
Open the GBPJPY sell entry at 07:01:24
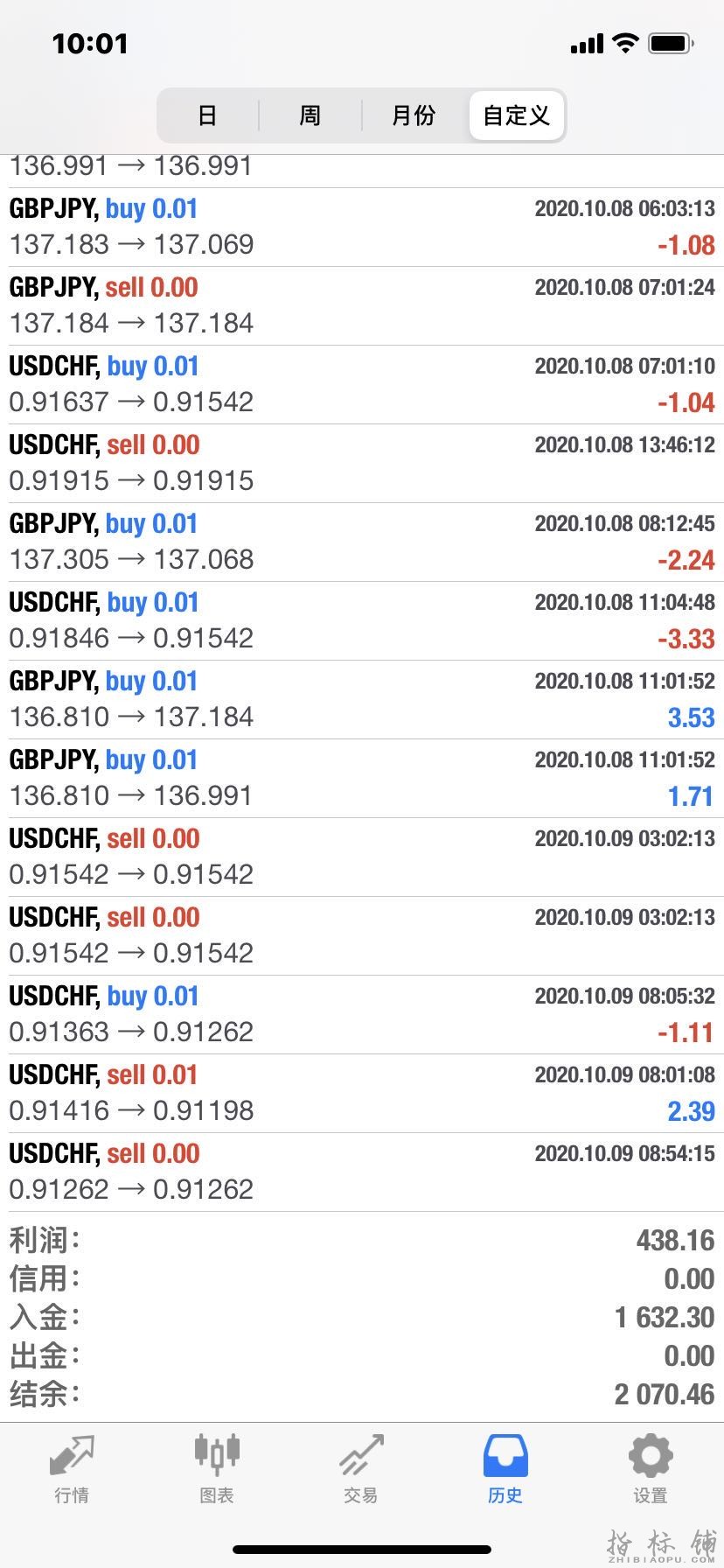click(x=362, y=306)
